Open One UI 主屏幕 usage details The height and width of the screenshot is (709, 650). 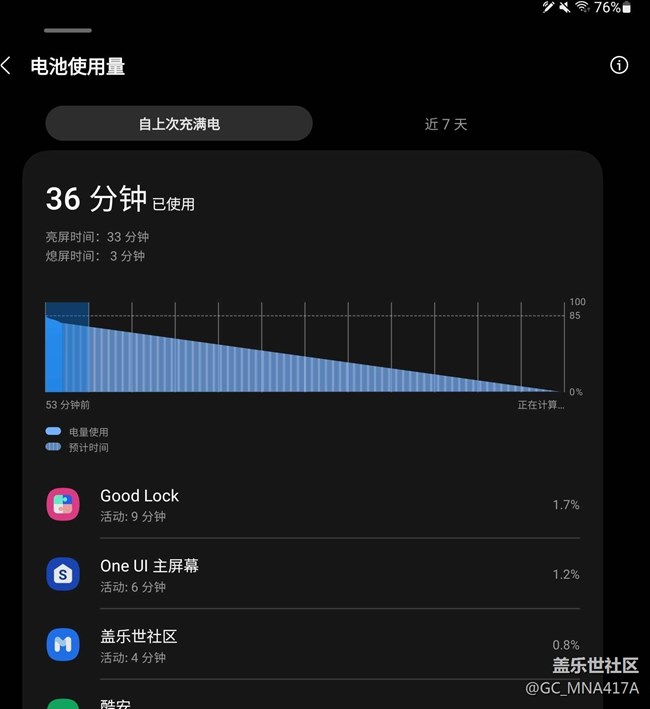312,575
